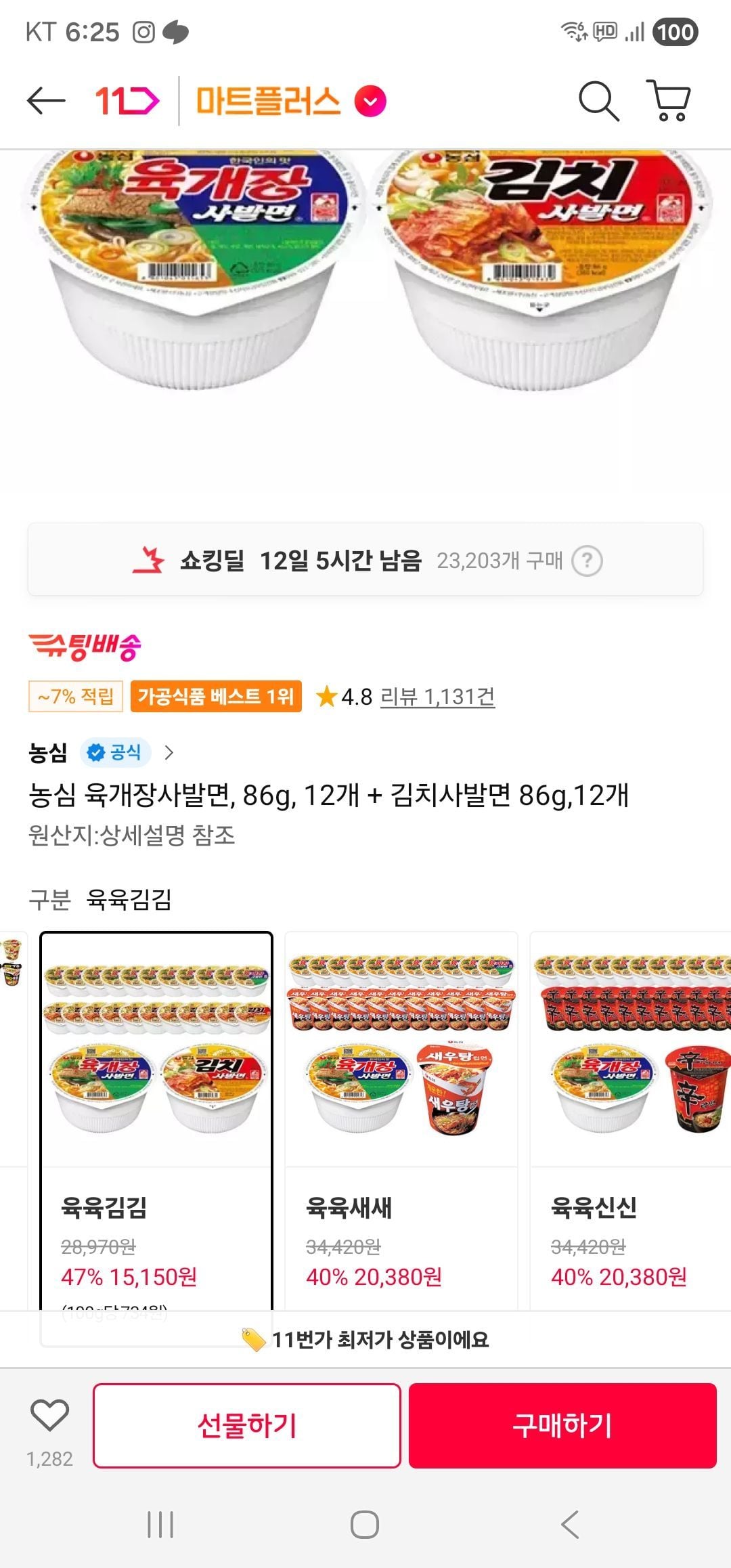
Task: Tap 구매하기 to purchase
Action: (562, 1425)
